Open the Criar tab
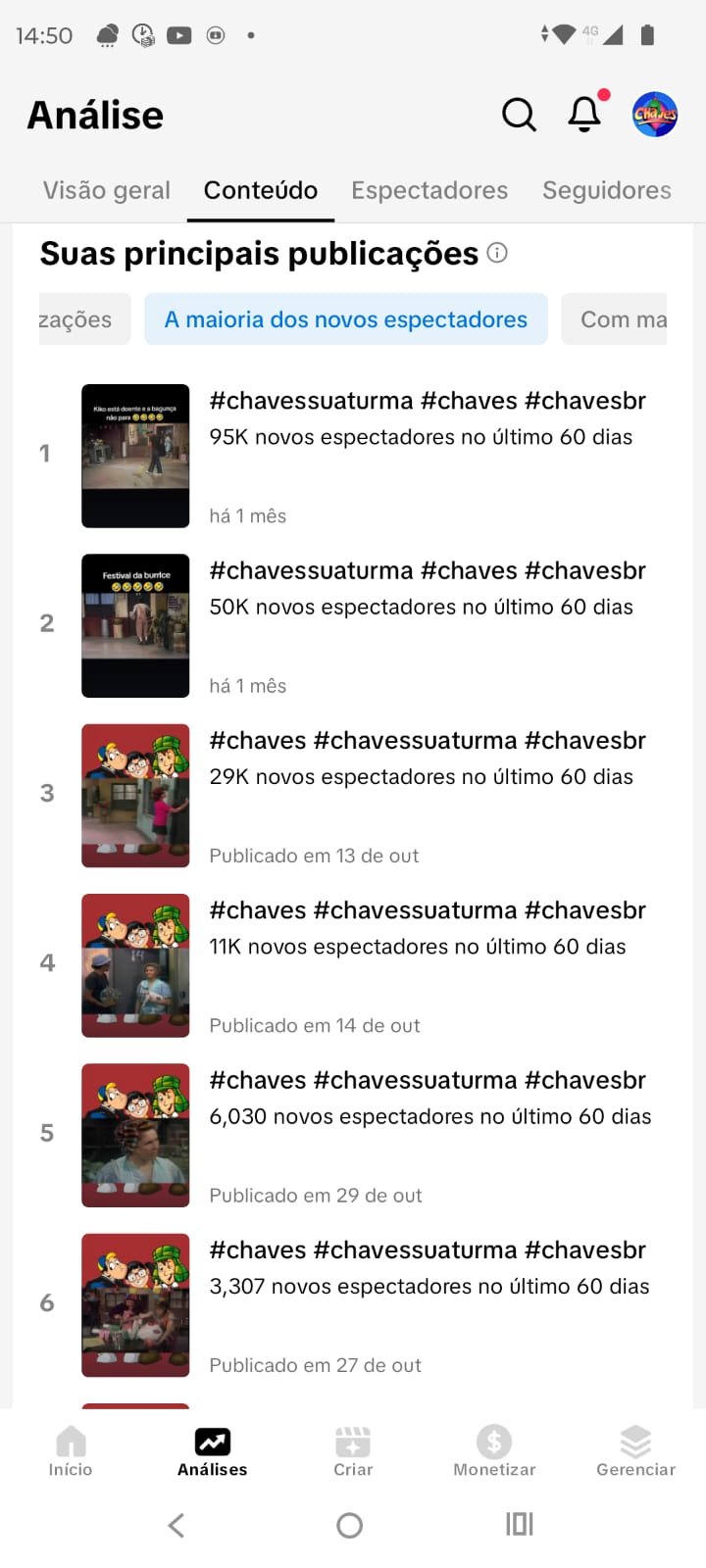 coord(353,1451)
